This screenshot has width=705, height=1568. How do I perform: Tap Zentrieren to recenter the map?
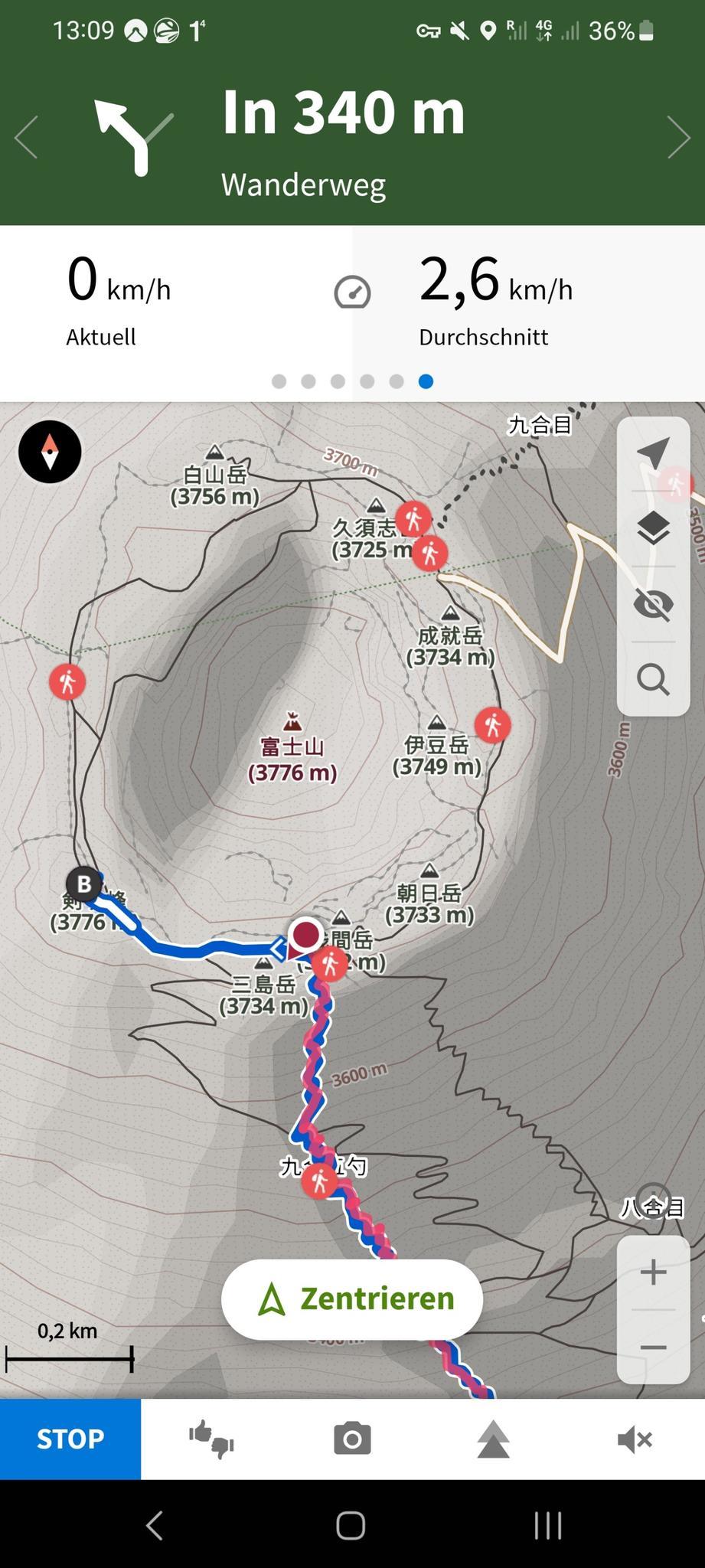point(352,1298)
